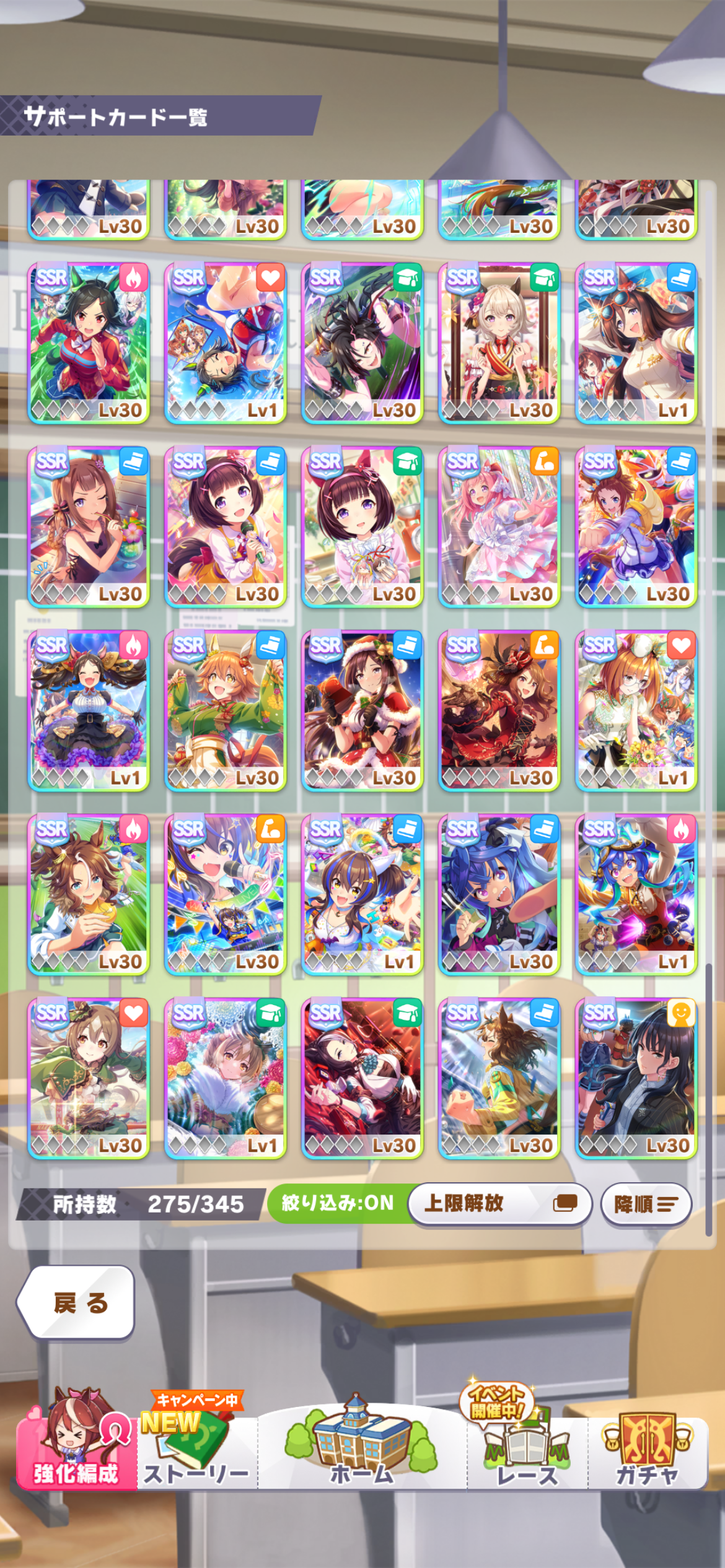Screen dimensions: 725x1568
Task: Open the sunglasses girl in white uniform card
Action: click(x=636, y=342)
